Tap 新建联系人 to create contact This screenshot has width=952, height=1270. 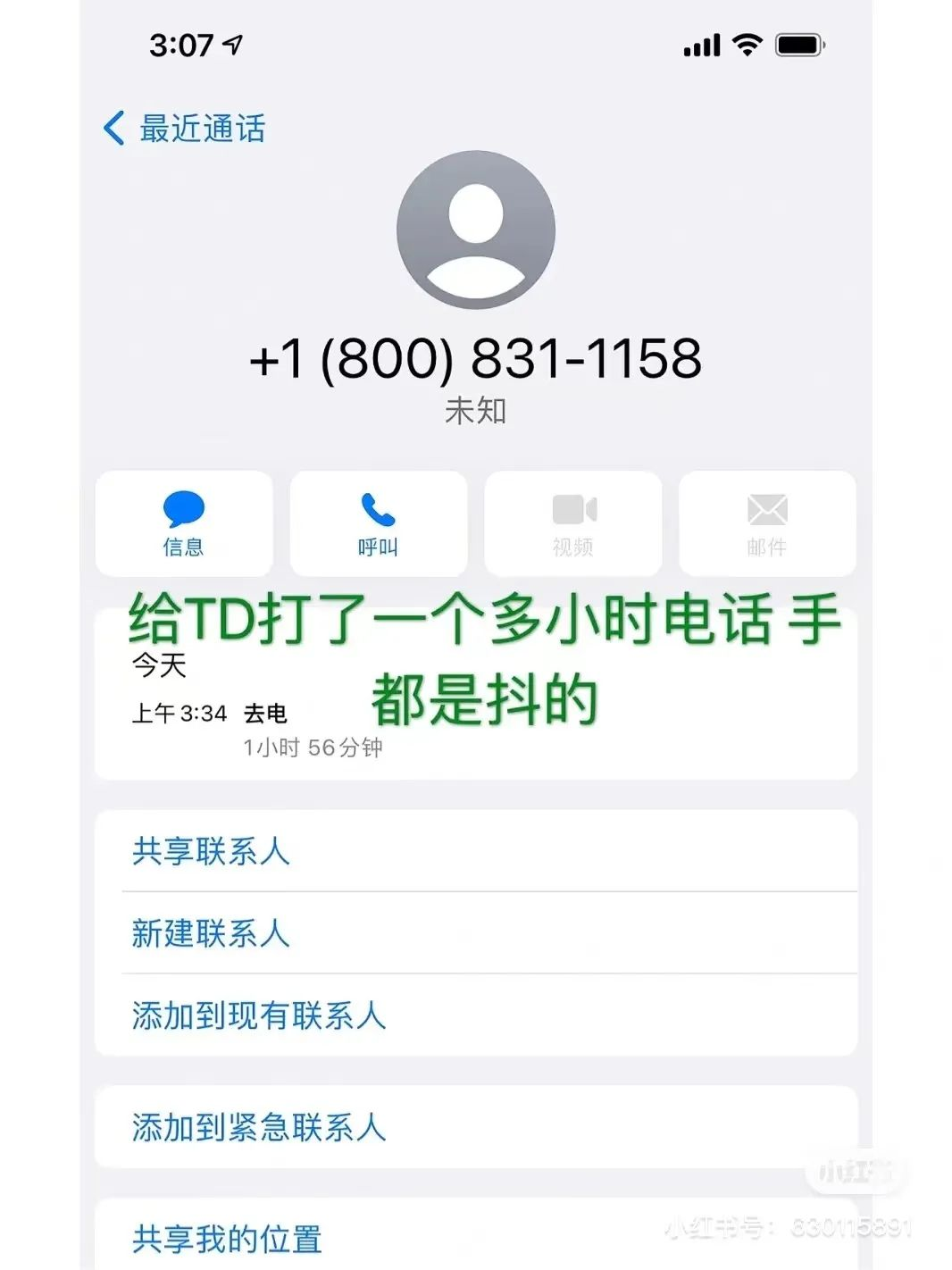[211, 933]
